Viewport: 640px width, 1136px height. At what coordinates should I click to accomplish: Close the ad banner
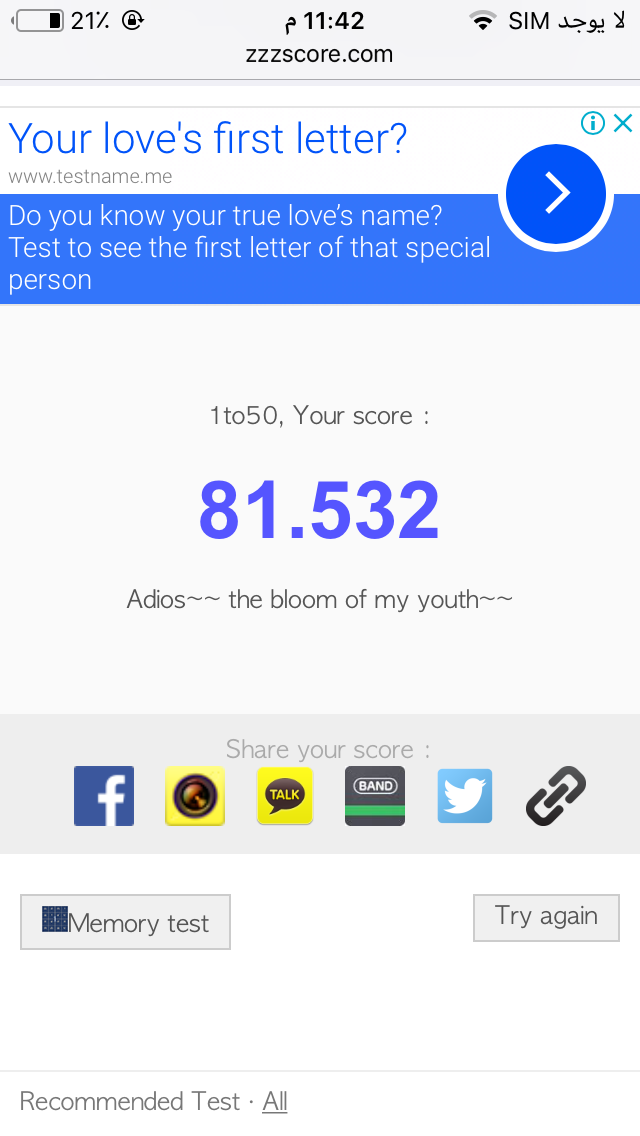623,123
